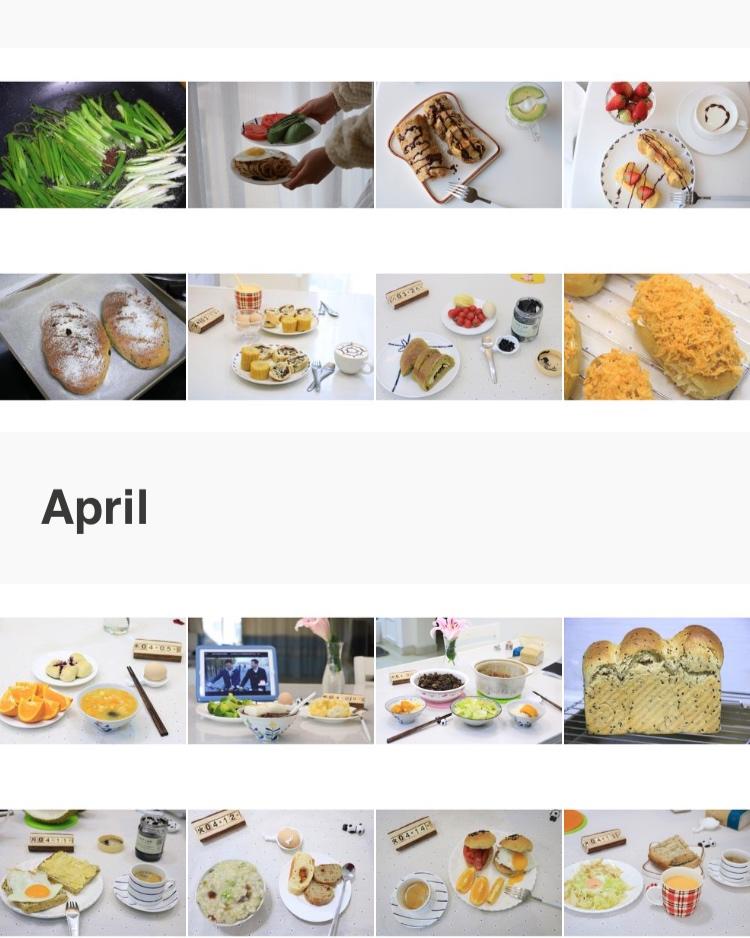View the photo of hands holding two plates
The image size is (750, 938).
pyautogui.click(x=280, y=145)
